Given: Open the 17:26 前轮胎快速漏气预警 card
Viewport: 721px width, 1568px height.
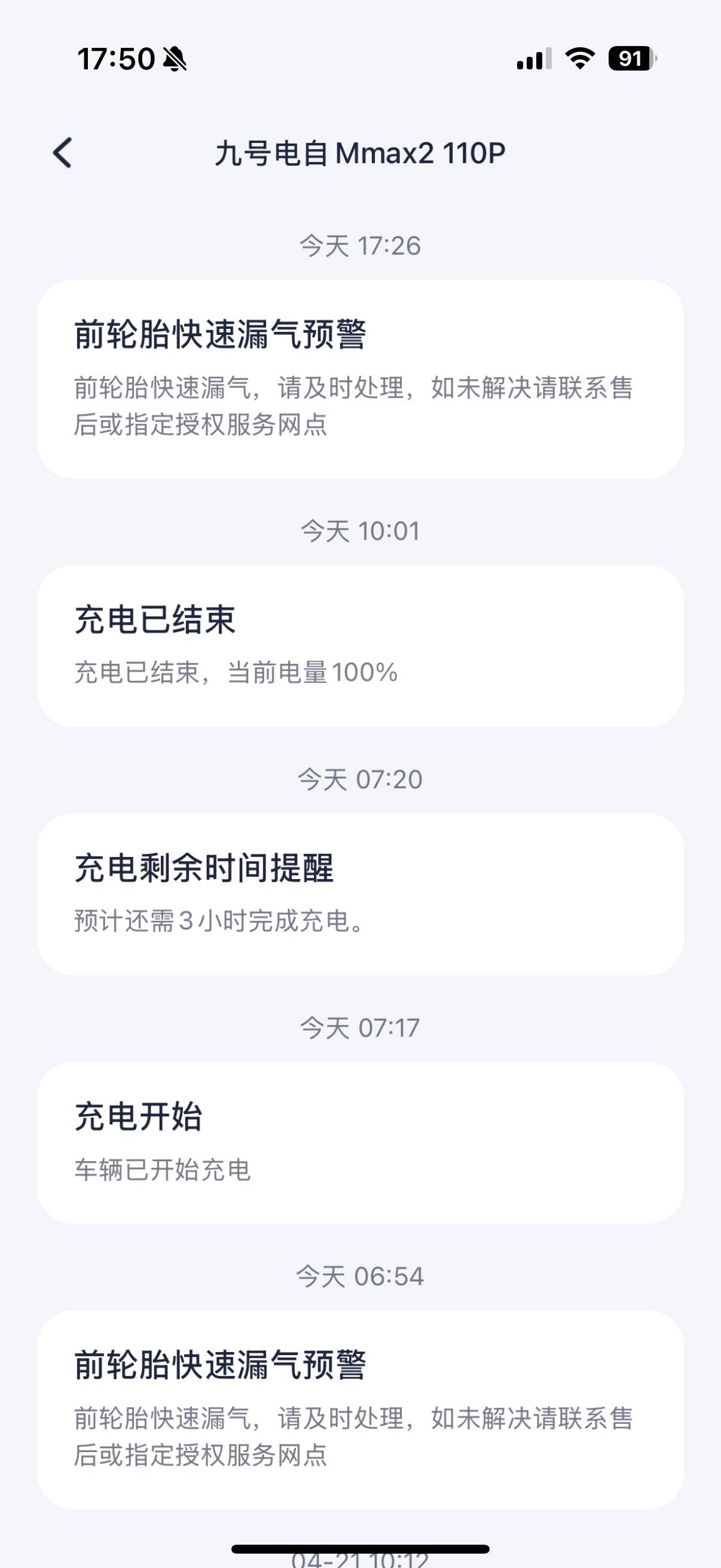Looking at the screenshot, I should pyautogui.click(x=360, y=379).
